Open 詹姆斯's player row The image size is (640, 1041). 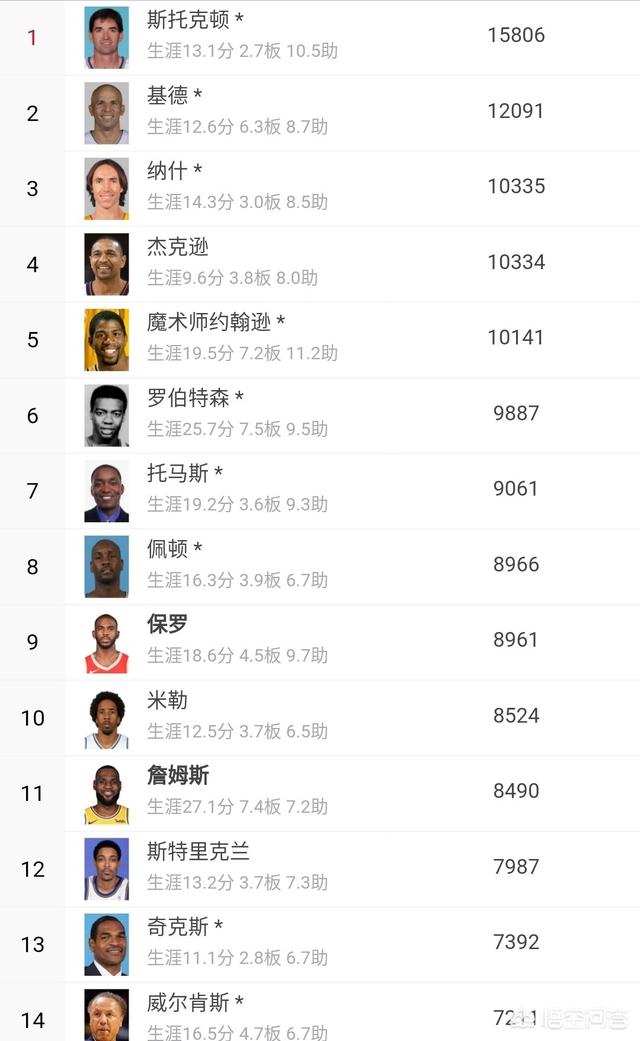[x=320, y=794]
